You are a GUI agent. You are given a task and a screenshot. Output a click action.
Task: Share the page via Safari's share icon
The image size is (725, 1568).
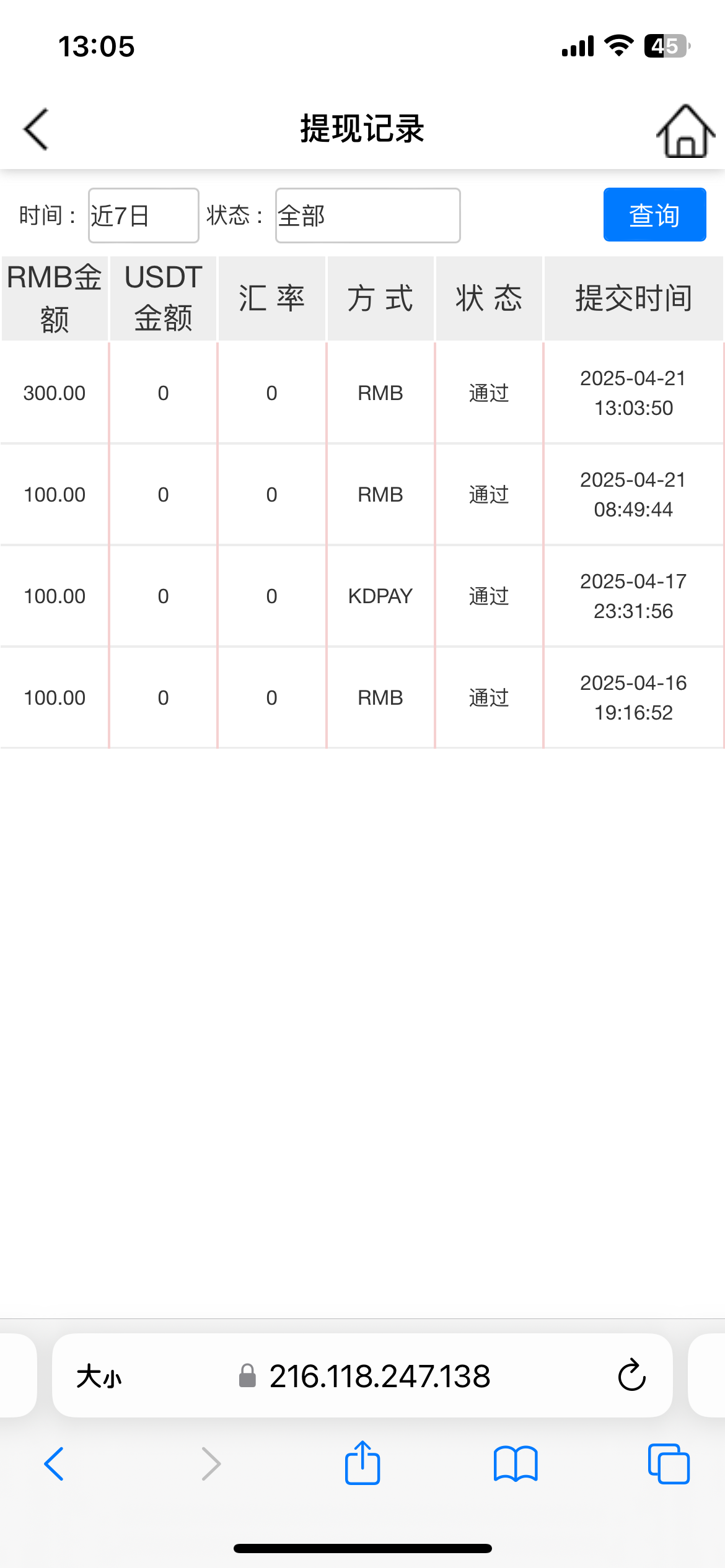click(362, 1463)
